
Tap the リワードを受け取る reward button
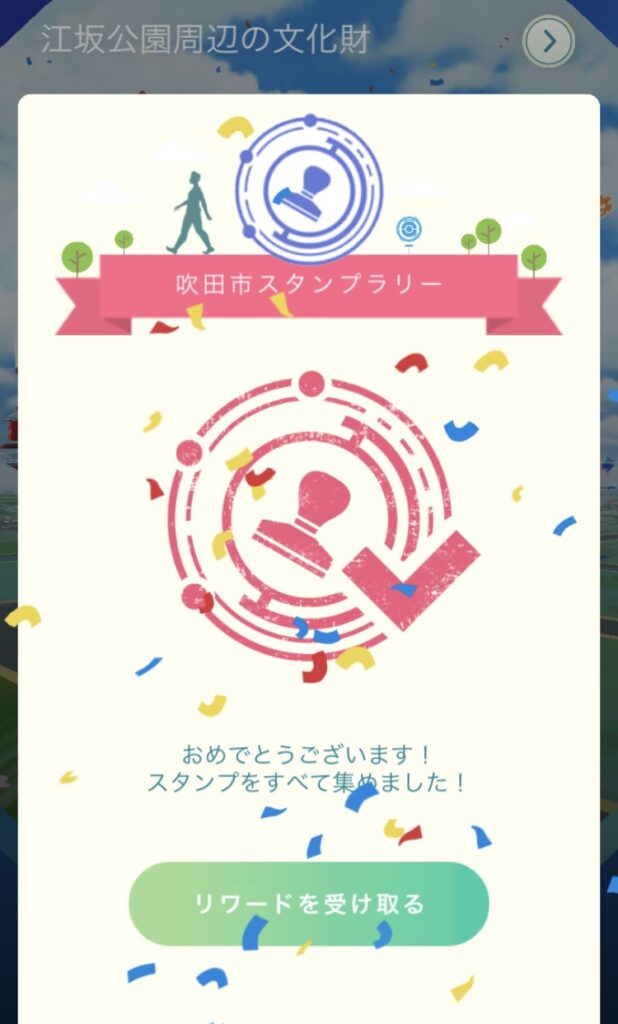(x=308, y=904)
